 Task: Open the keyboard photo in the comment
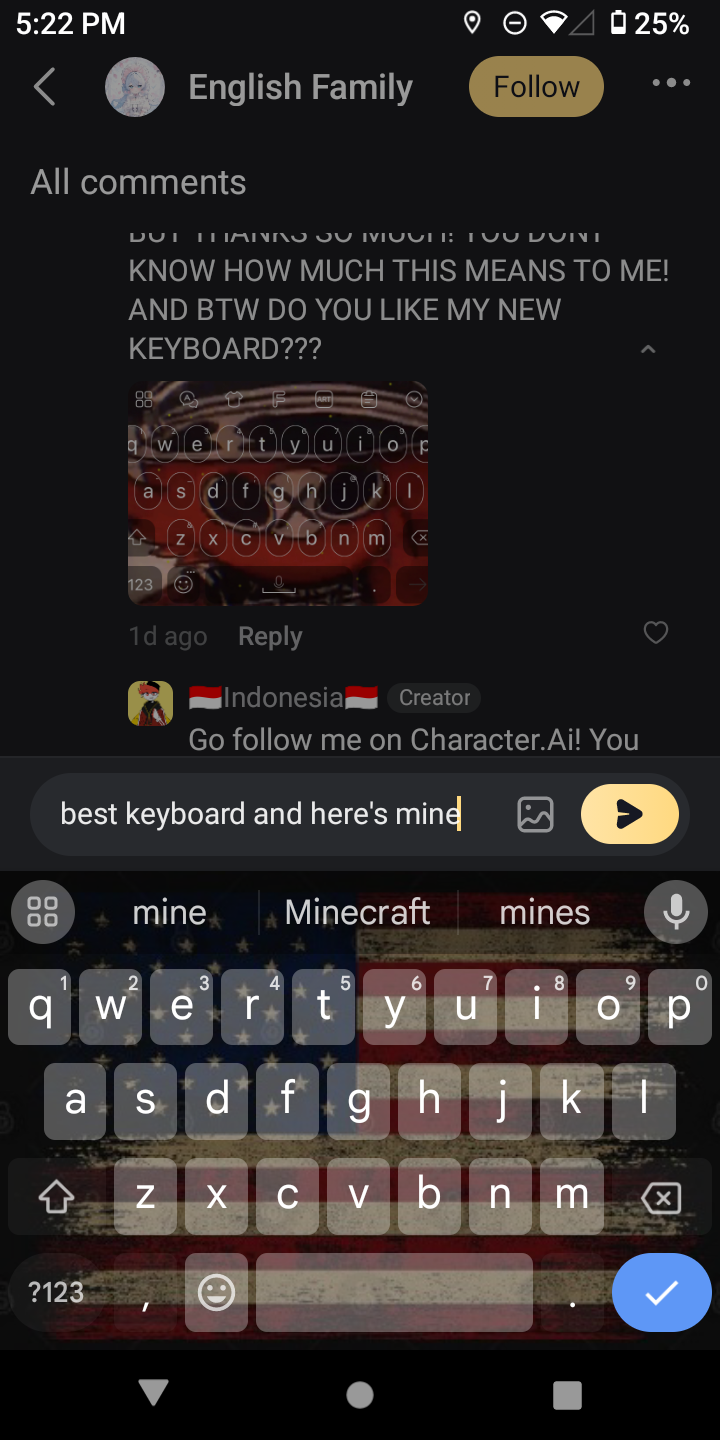pos(278,493)
